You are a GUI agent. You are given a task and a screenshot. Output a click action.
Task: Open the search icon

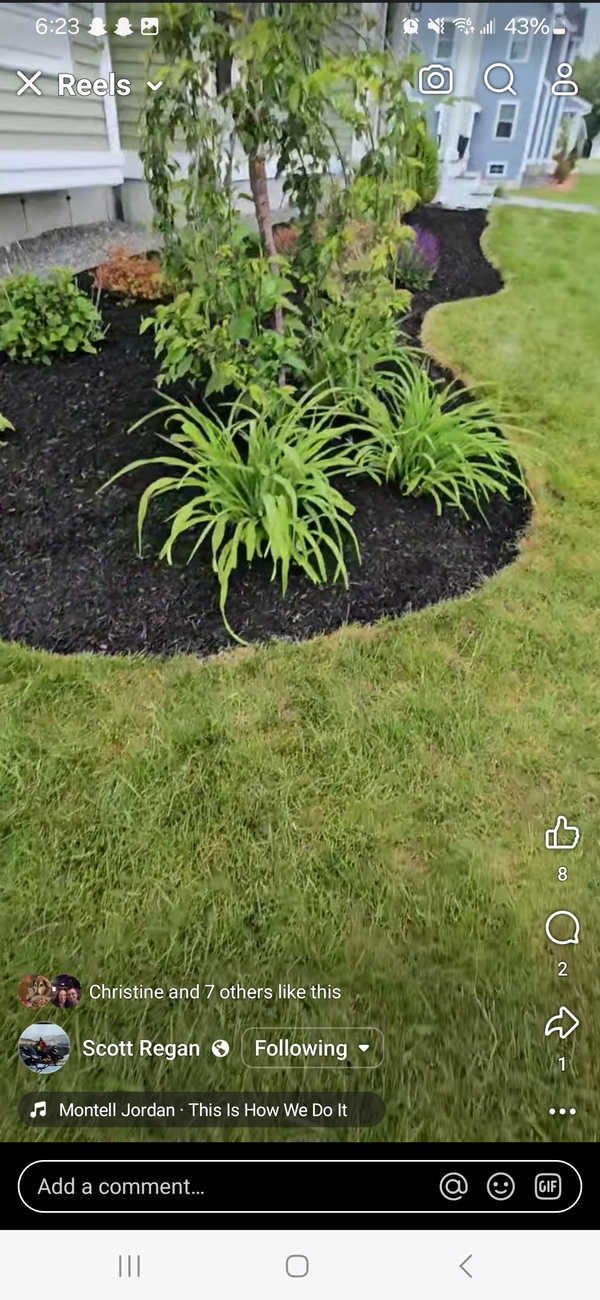pyautogui.click(x=500, y=80)
